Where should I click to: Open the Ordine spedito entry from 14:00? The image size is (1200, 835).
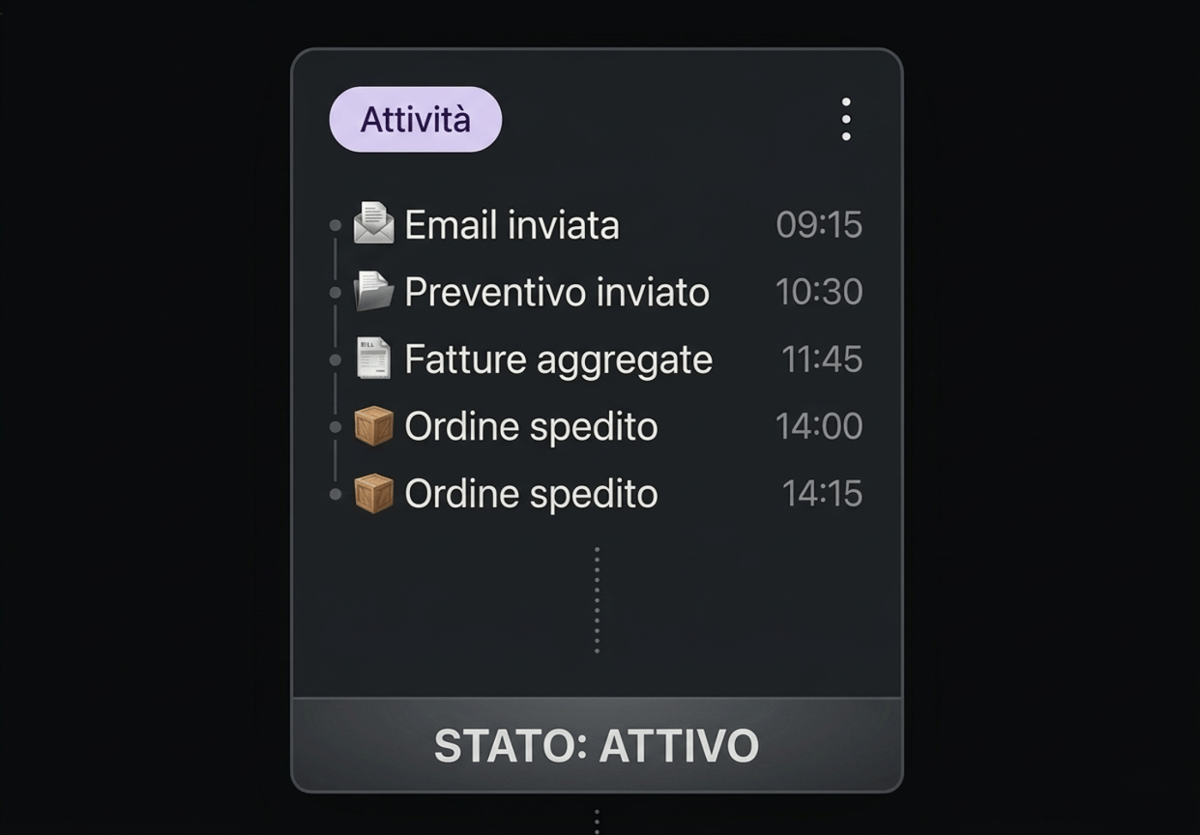[x=530, y=427]
